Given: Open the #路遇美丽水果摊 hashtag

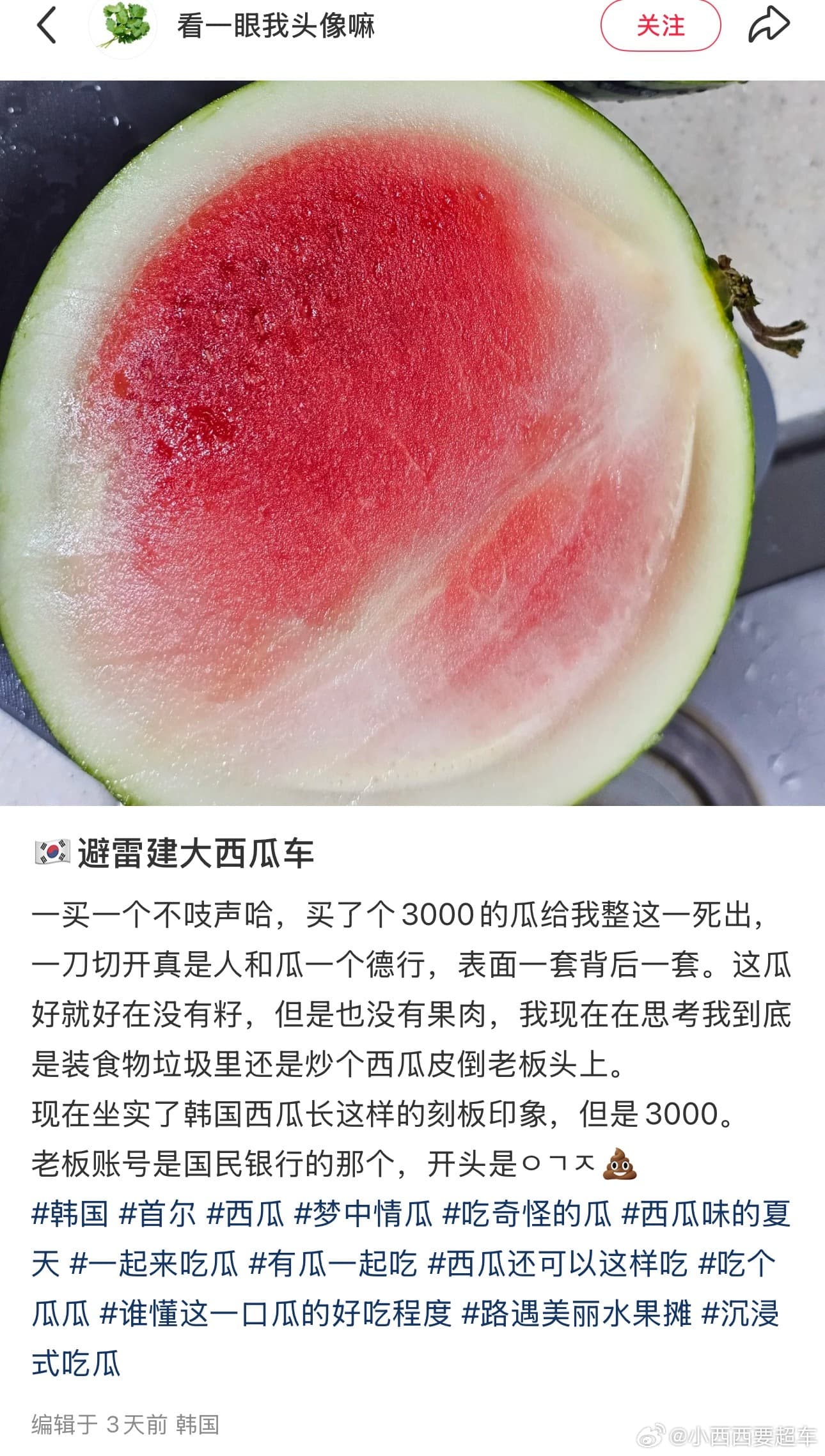Looking at the screenshot, I should tap(576, 1313).
